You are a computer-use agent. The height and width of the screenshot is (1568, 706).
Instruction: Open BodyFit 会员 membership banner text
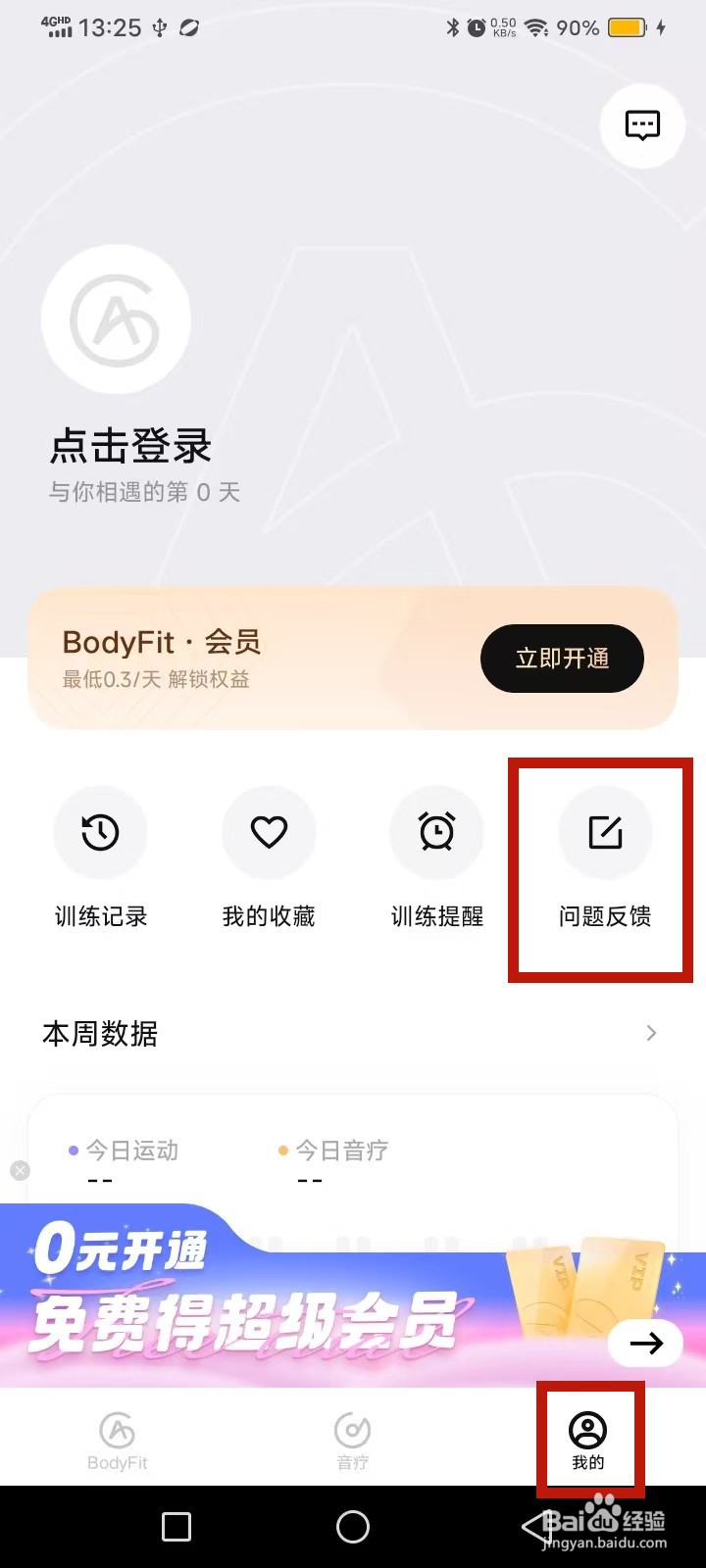click(x=162, y=642)
